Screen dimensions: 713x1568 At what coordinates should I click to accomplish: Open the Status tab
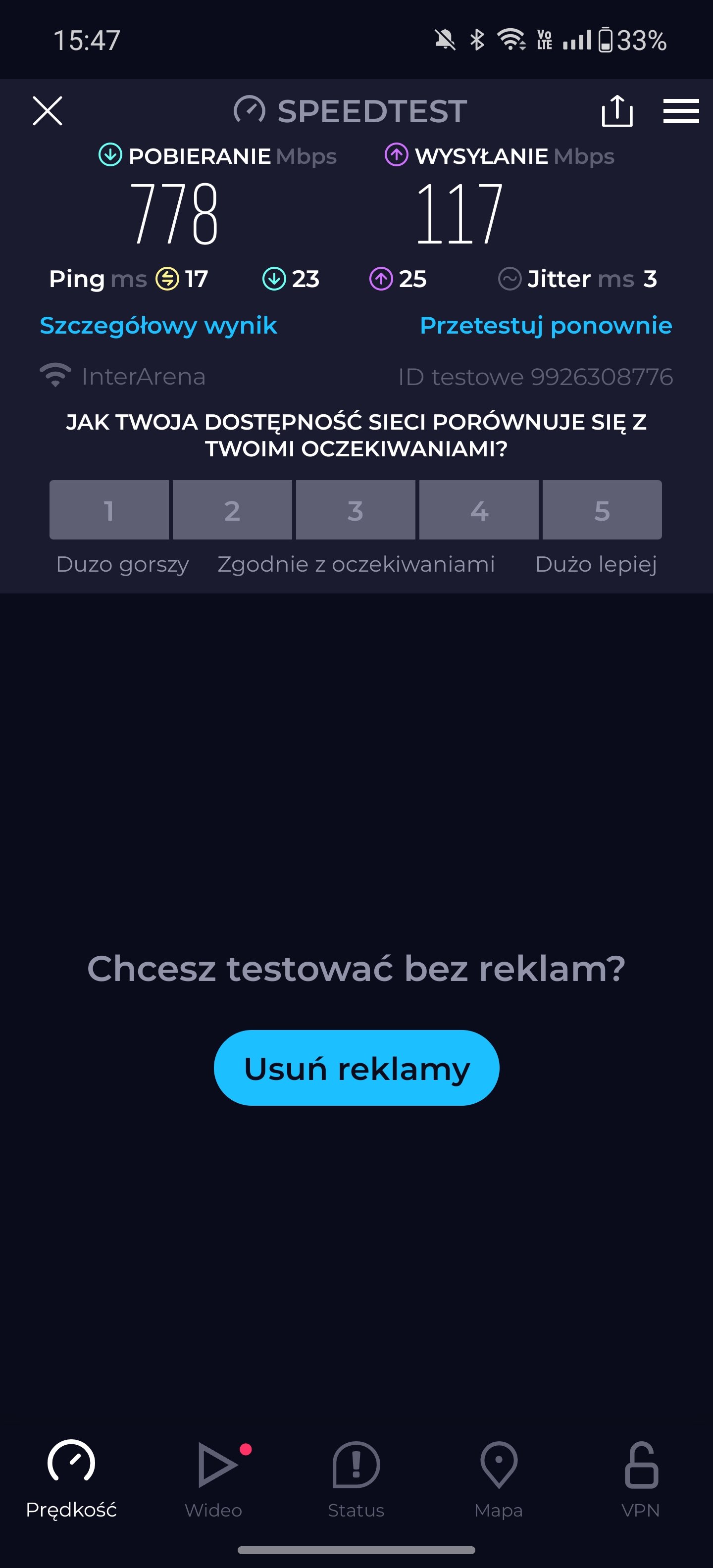pos(356,1479)
